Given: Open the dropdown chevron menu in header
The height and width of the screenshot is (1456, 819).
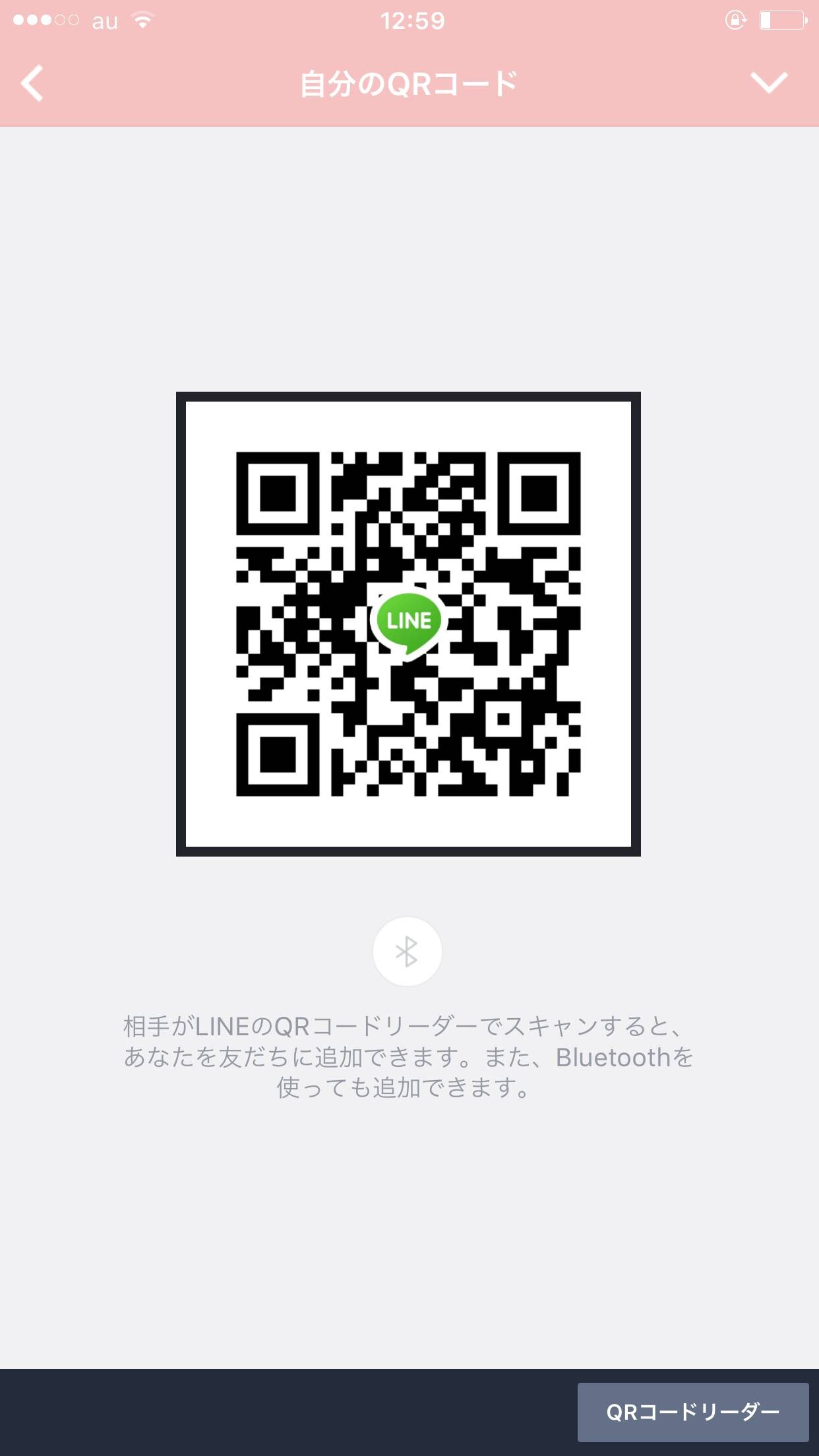Looking at the screenshot, I should pos(769,83).
